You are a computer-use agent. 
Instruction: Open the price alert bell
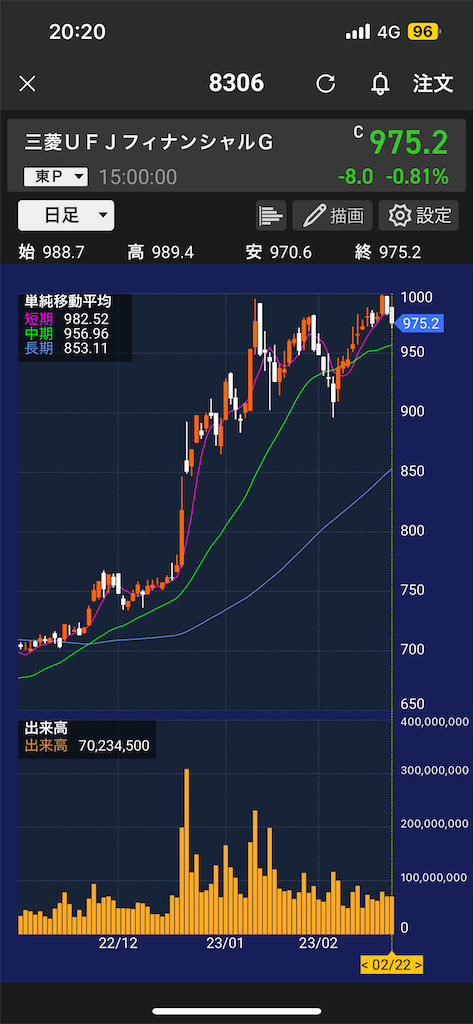pos(380,84)
